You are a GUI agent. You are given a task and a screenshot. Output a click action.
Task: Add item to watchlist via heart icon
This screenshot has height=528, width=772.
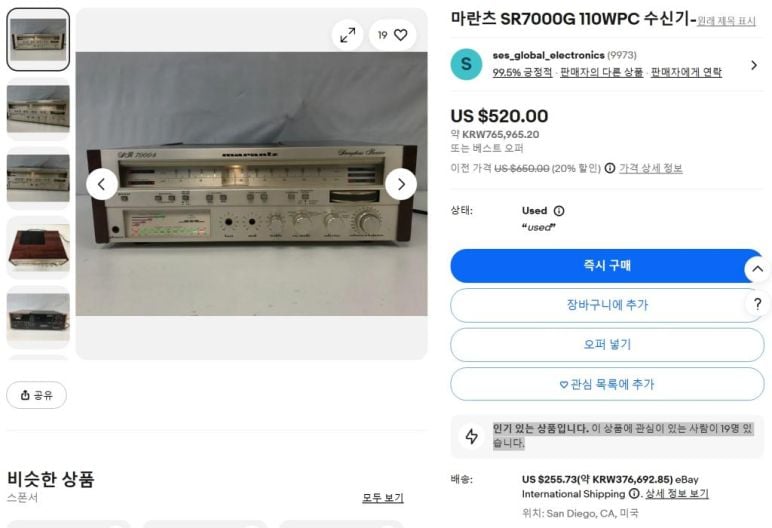[x=392, y=35]
